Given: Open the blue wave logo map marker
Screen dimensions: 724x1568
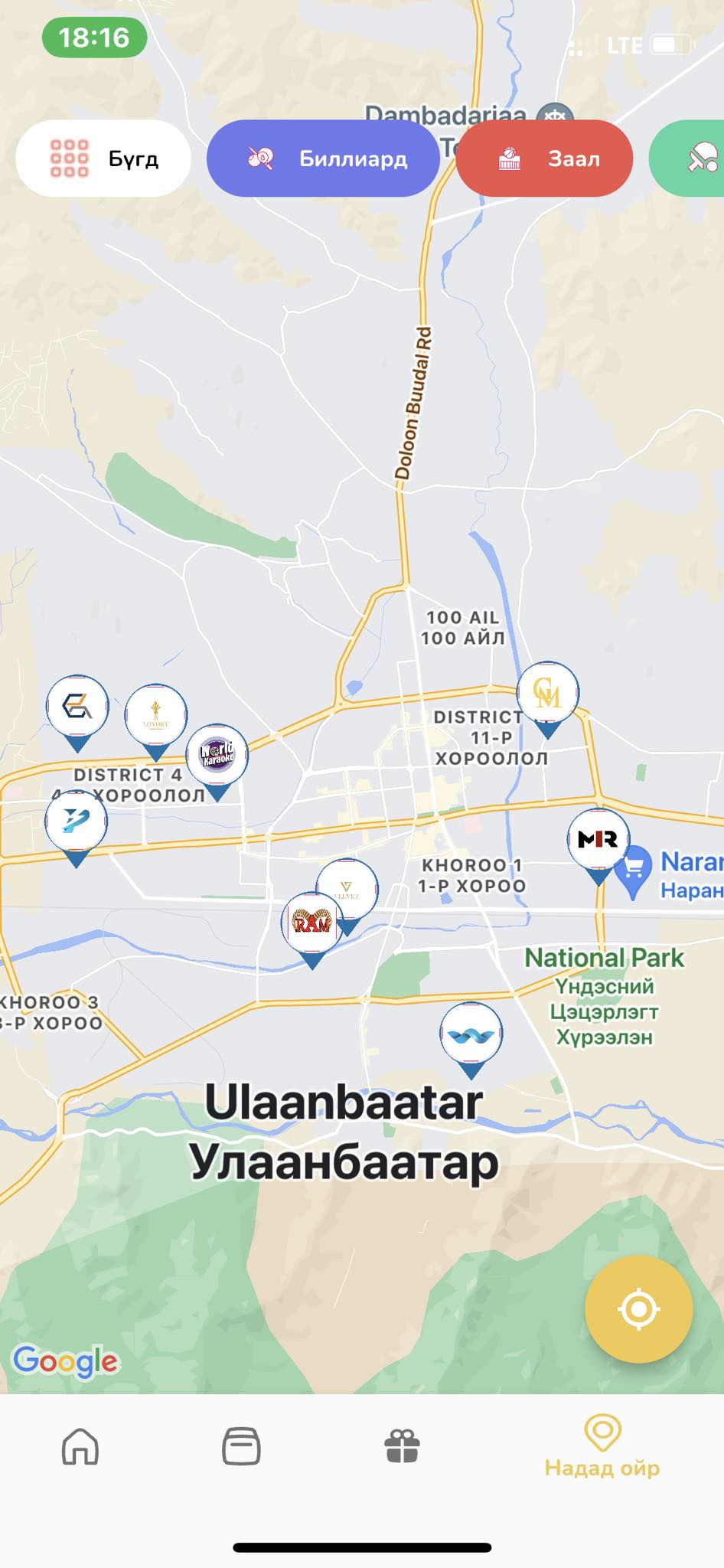Looking at the screenshot, I should click(471, 1034).
